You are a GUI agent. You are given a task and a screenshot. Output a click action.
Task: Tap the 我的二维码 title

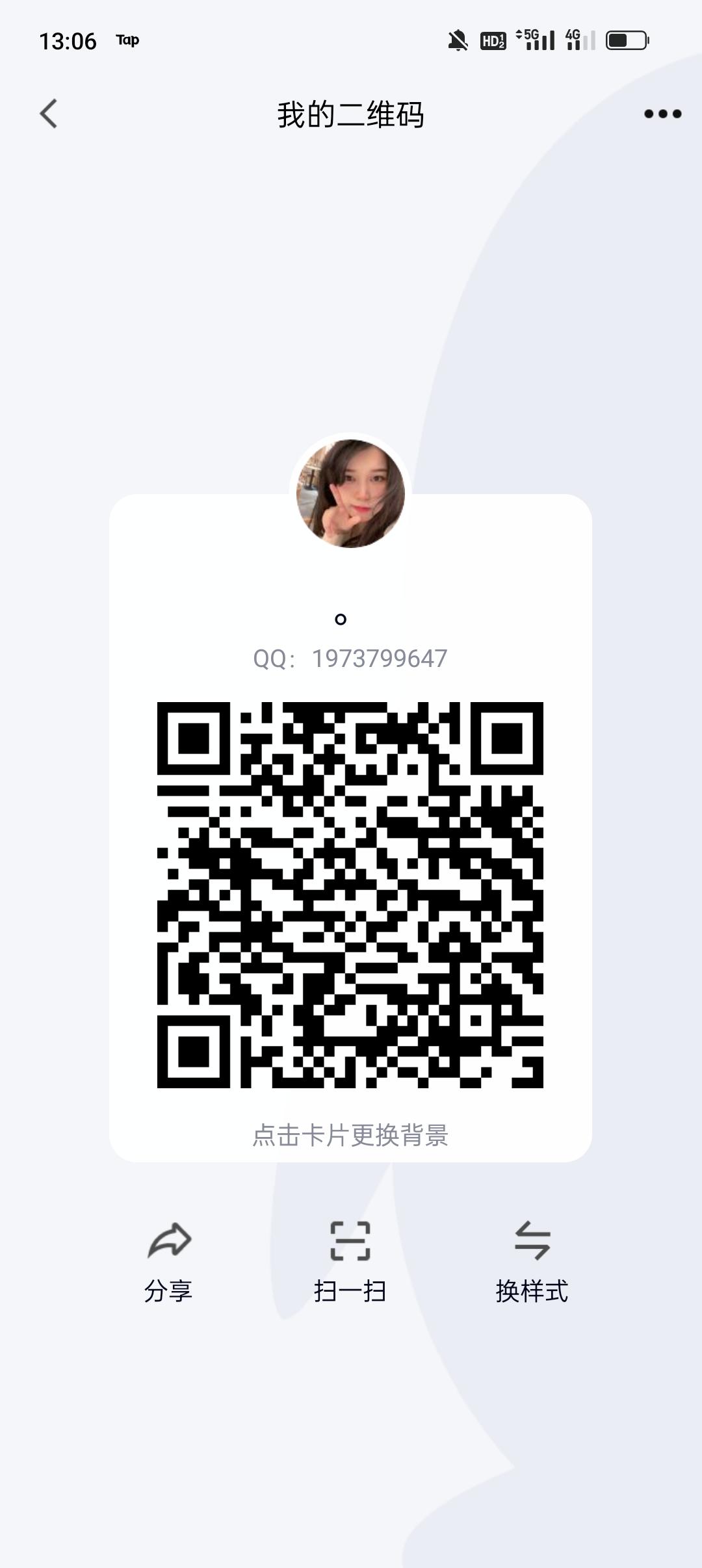pos(351,114)
